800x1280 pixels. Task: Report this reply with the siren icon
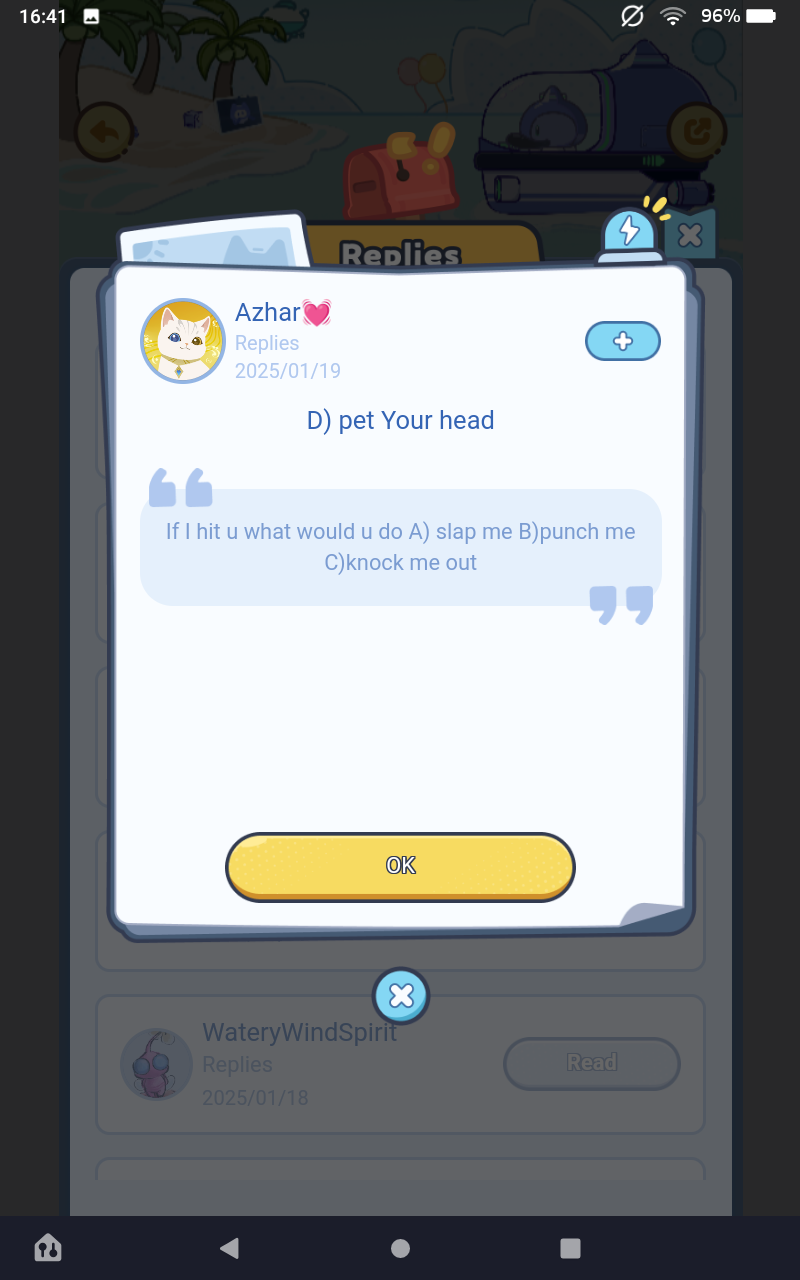pos(630,235)
